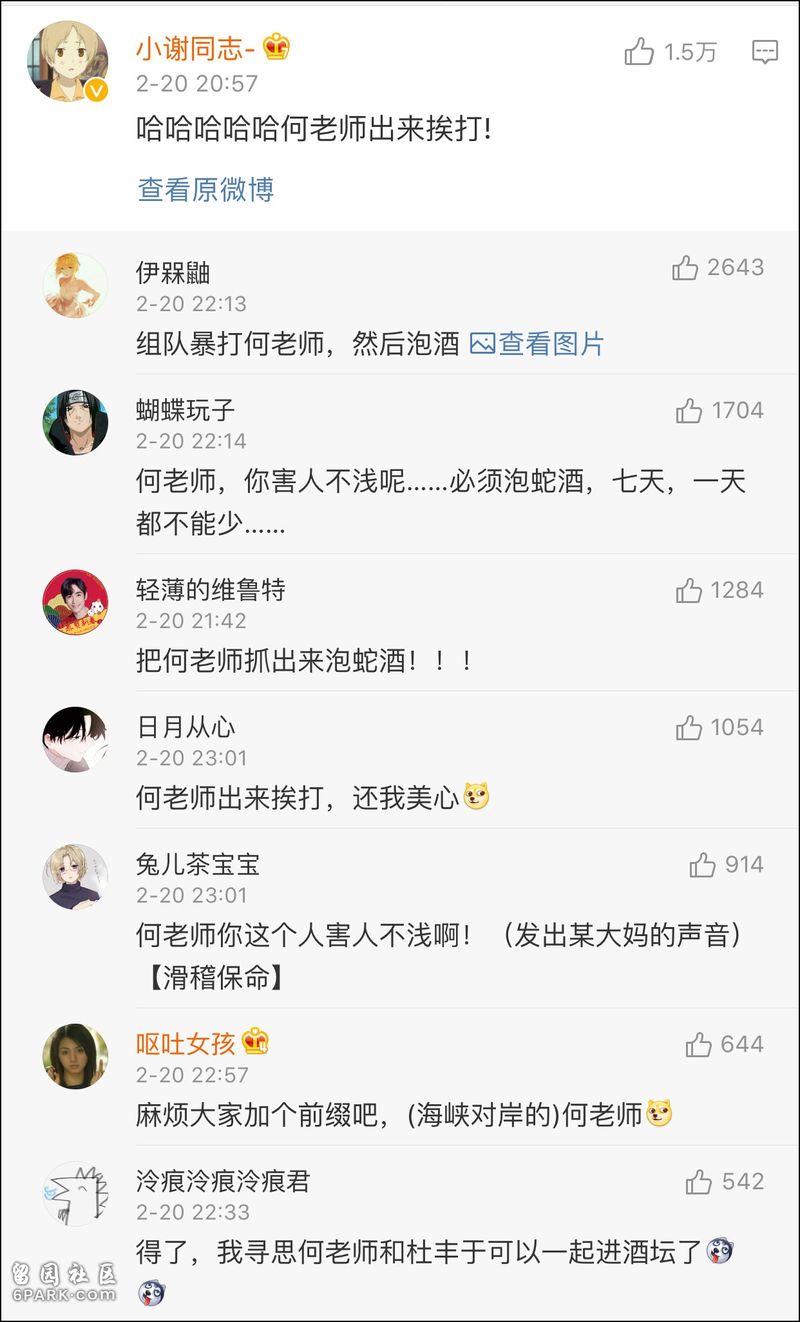The height and width of the screenshot is (1322, 800).
Task: Like 呕吐女孩's comment
Action: click(698, 1045)
